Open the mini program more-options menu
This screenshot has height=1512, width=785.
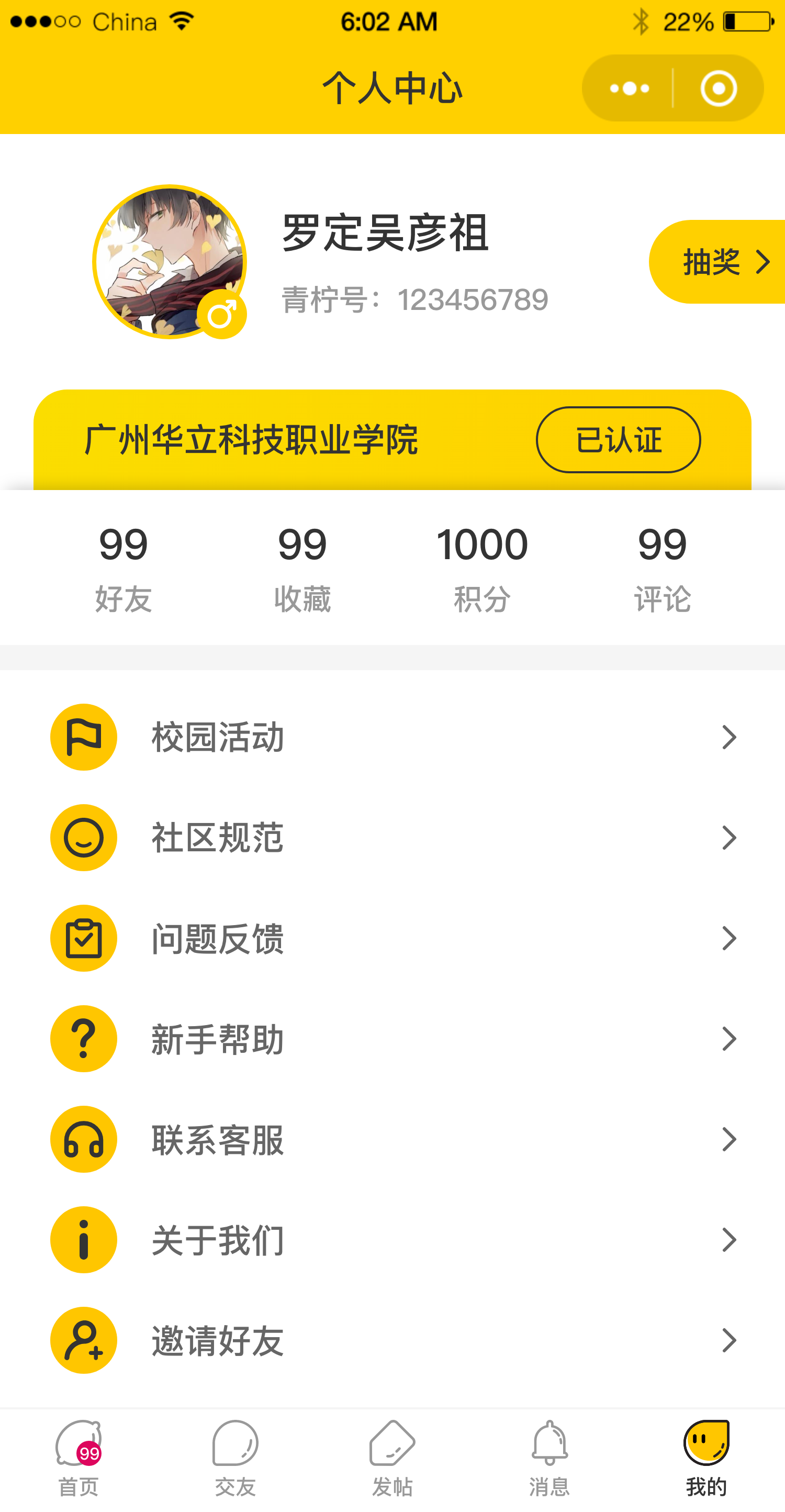[629, 88]
